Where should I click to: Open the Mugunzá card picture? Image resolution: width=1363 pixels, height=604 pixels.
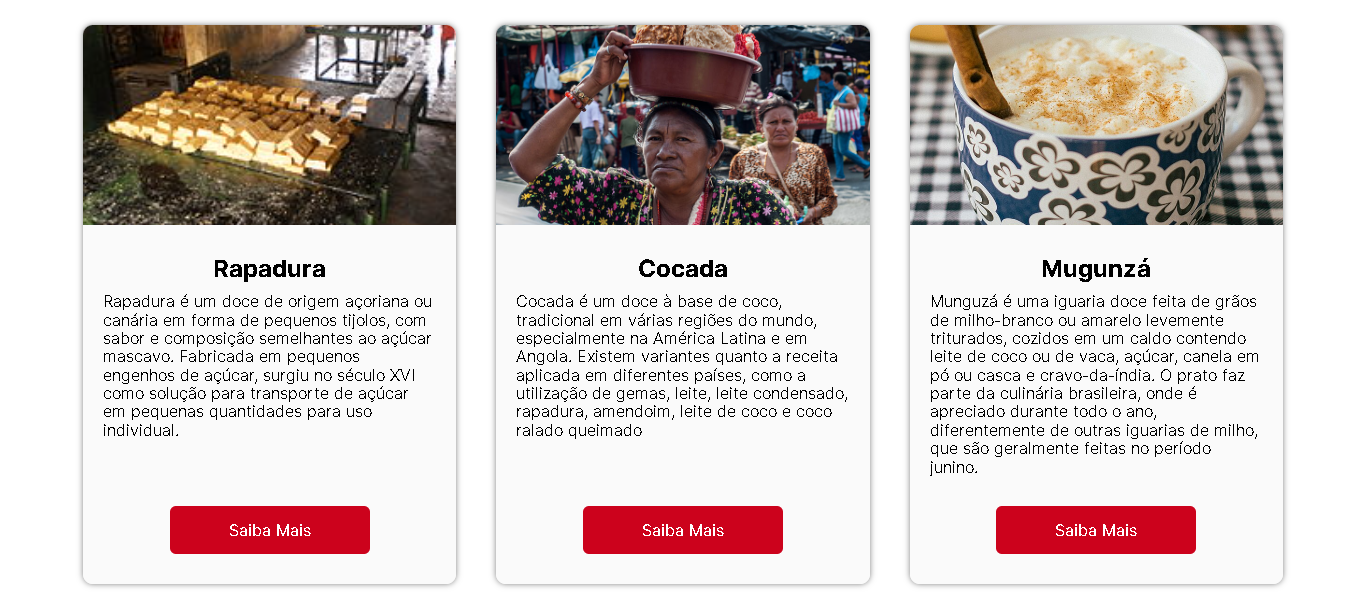(1095, 125)
